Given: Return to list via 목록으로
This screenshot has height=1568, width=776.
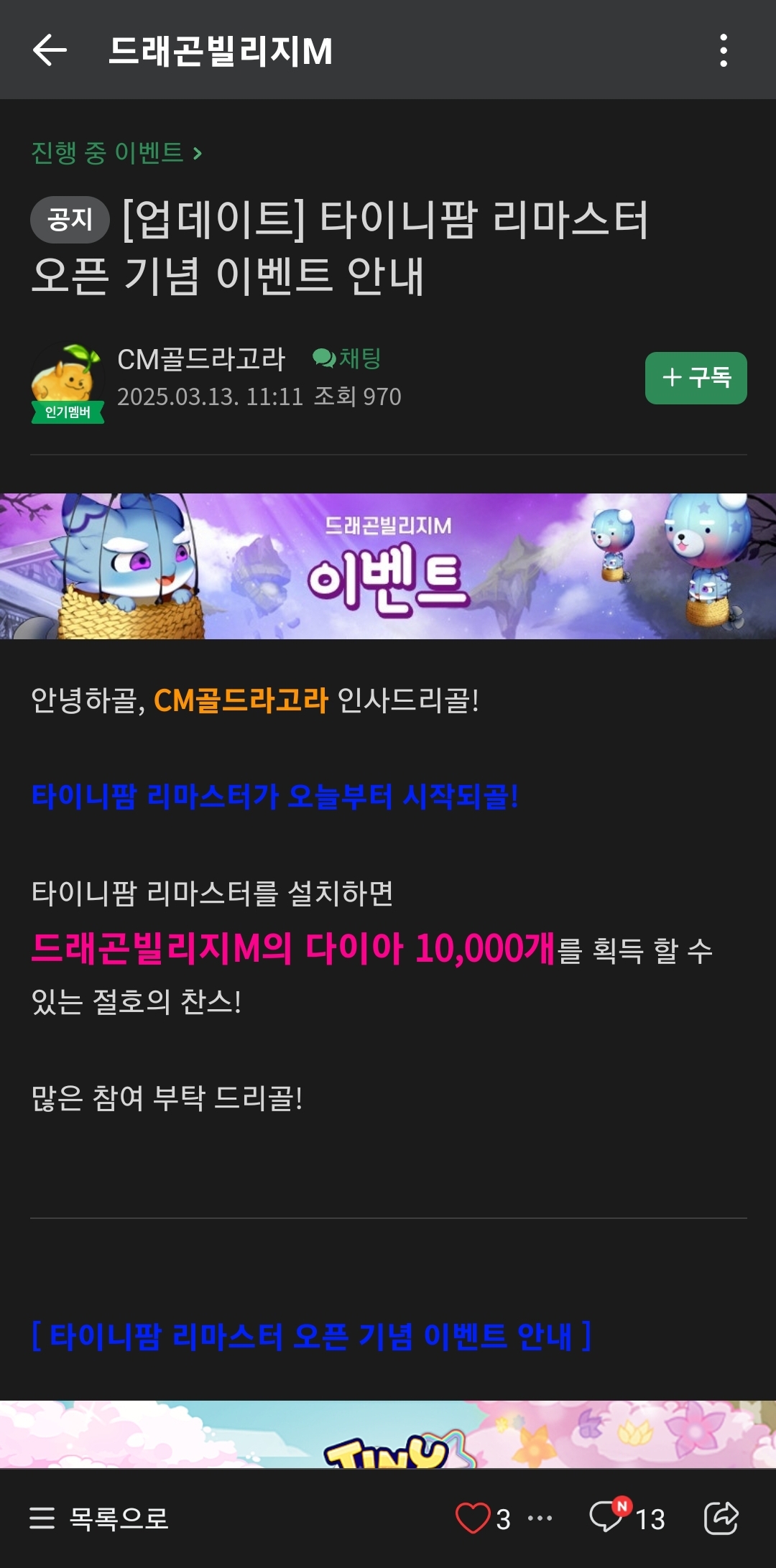Looking at the screenshot, I should (x=99, y=1518).
